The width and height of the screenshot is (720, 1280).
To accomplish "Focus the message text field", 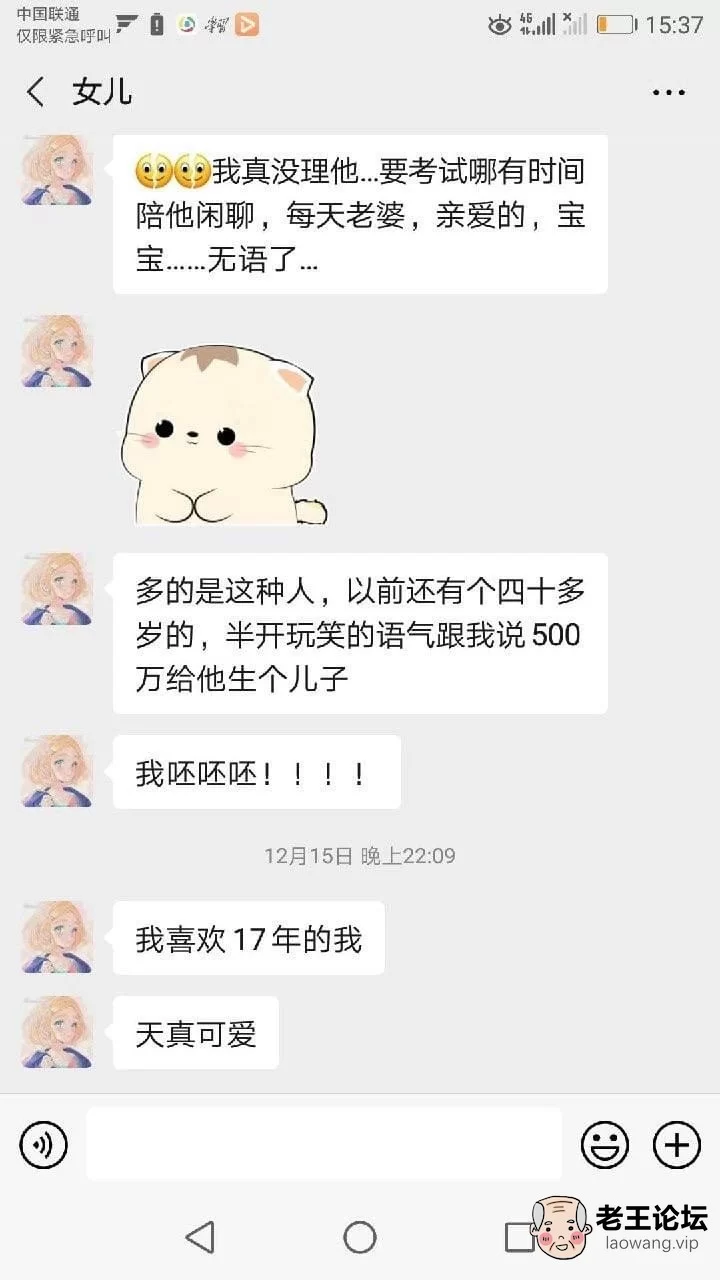I will click(x=324, y=1144).
